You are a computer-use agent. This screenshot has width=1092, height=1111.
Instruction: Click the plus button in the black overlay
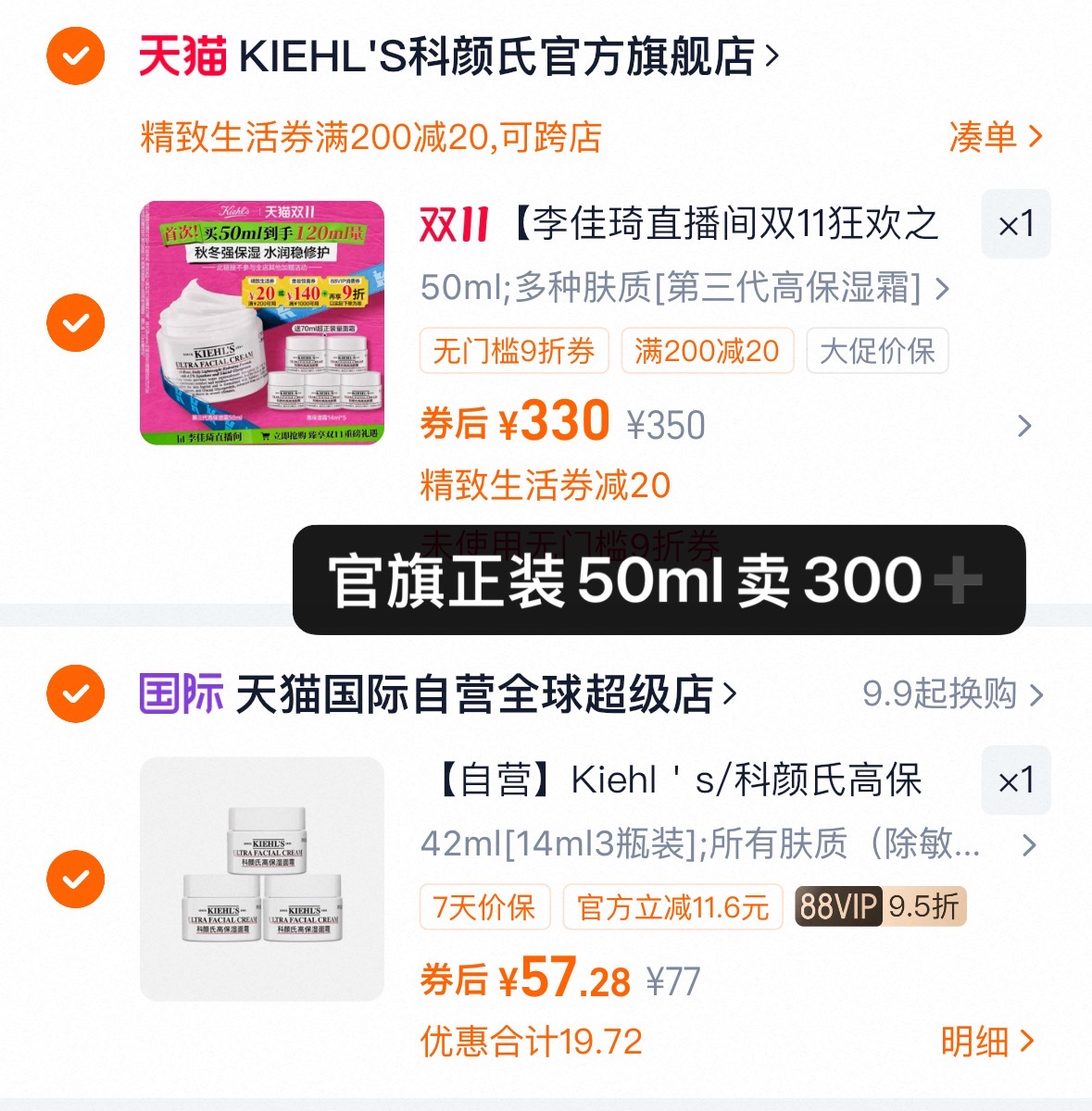[x=965, y=580]
